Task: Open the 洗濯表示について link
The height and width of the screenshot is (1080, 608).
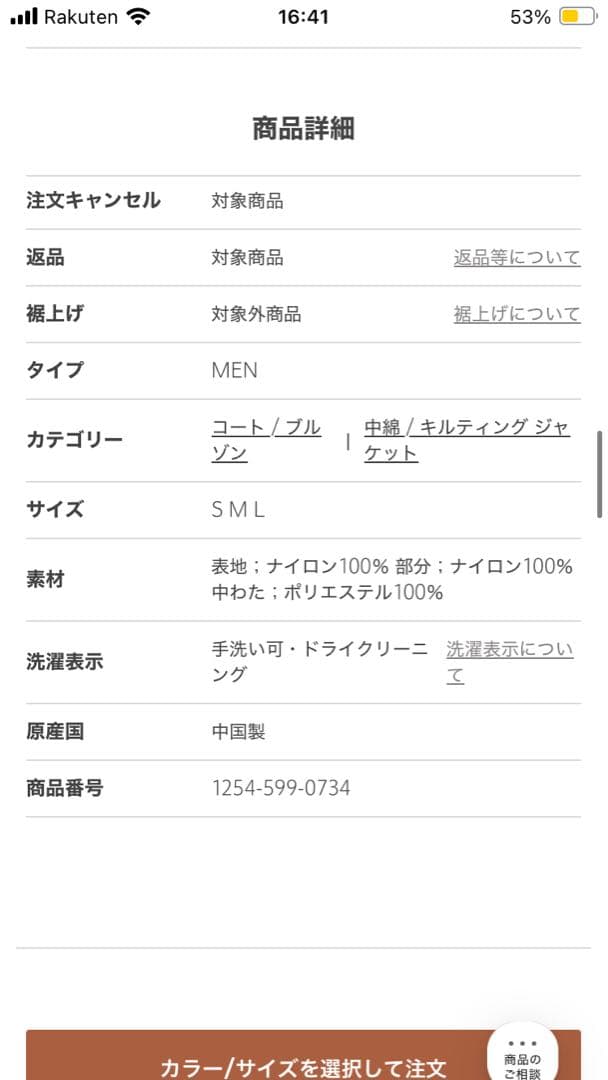Action: point(509,662)
